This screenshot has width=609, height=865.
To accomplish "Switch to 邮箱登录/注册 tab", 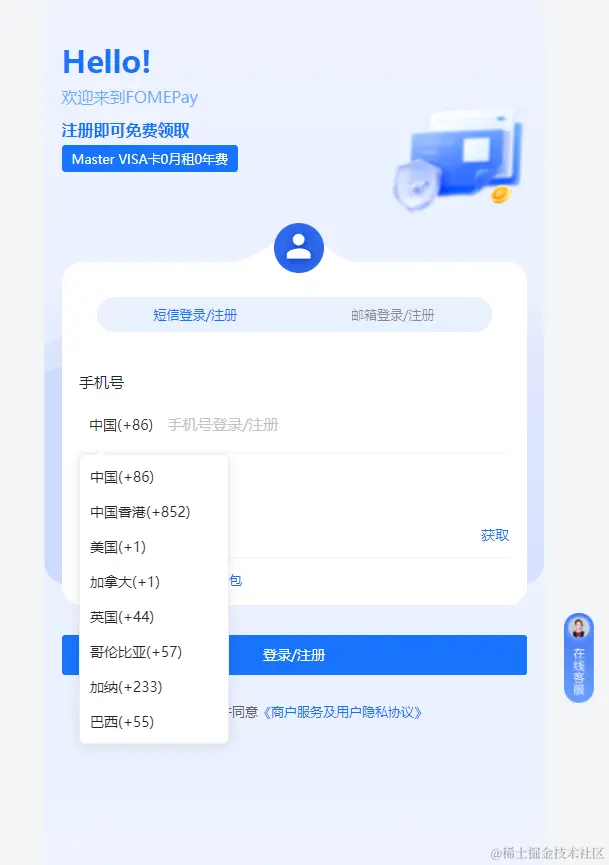I will [392, 315].
